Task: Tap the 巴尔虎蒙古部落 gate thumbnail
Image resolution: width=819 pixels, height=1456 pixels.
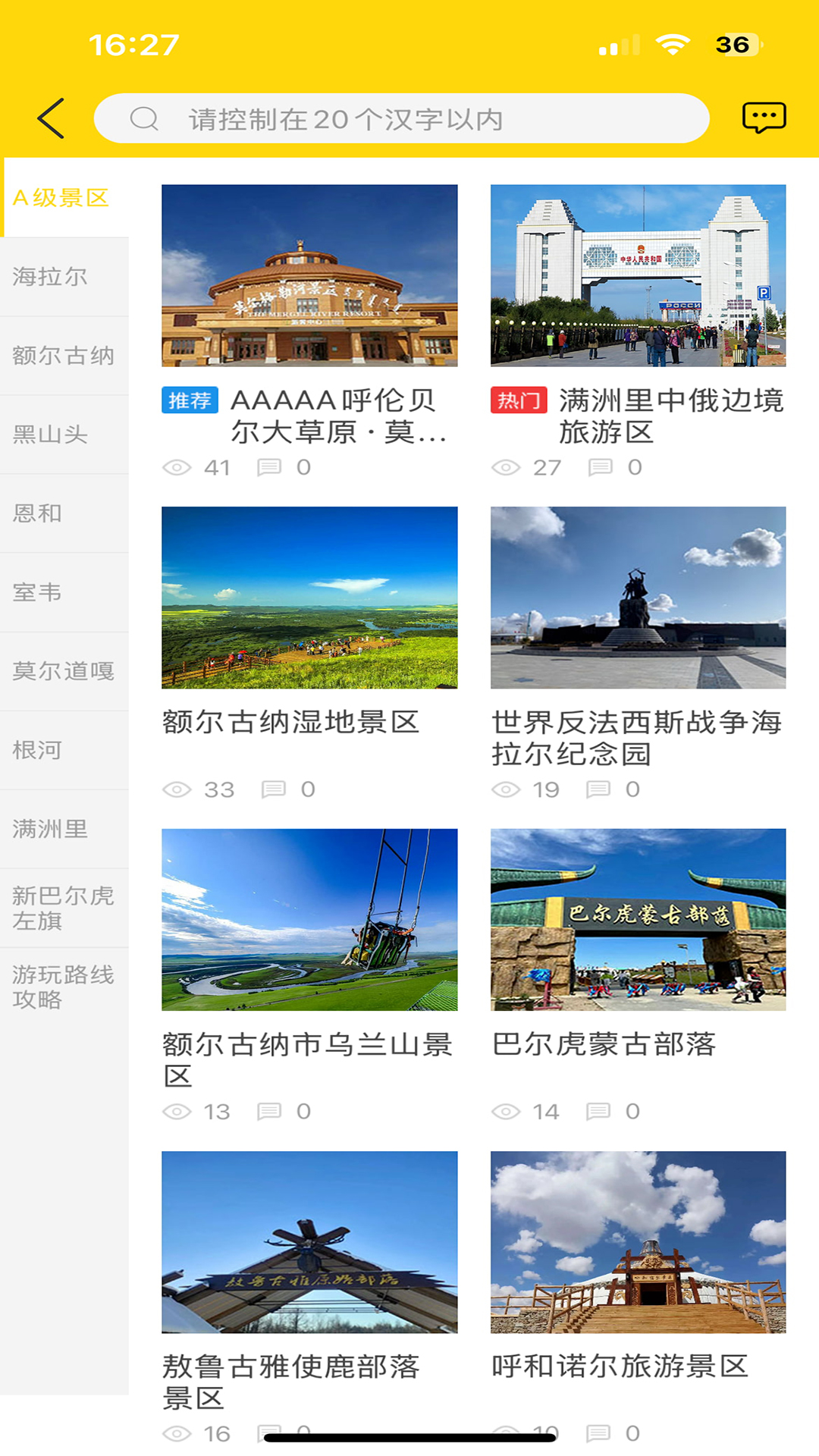Action: (x=638, y=920)
